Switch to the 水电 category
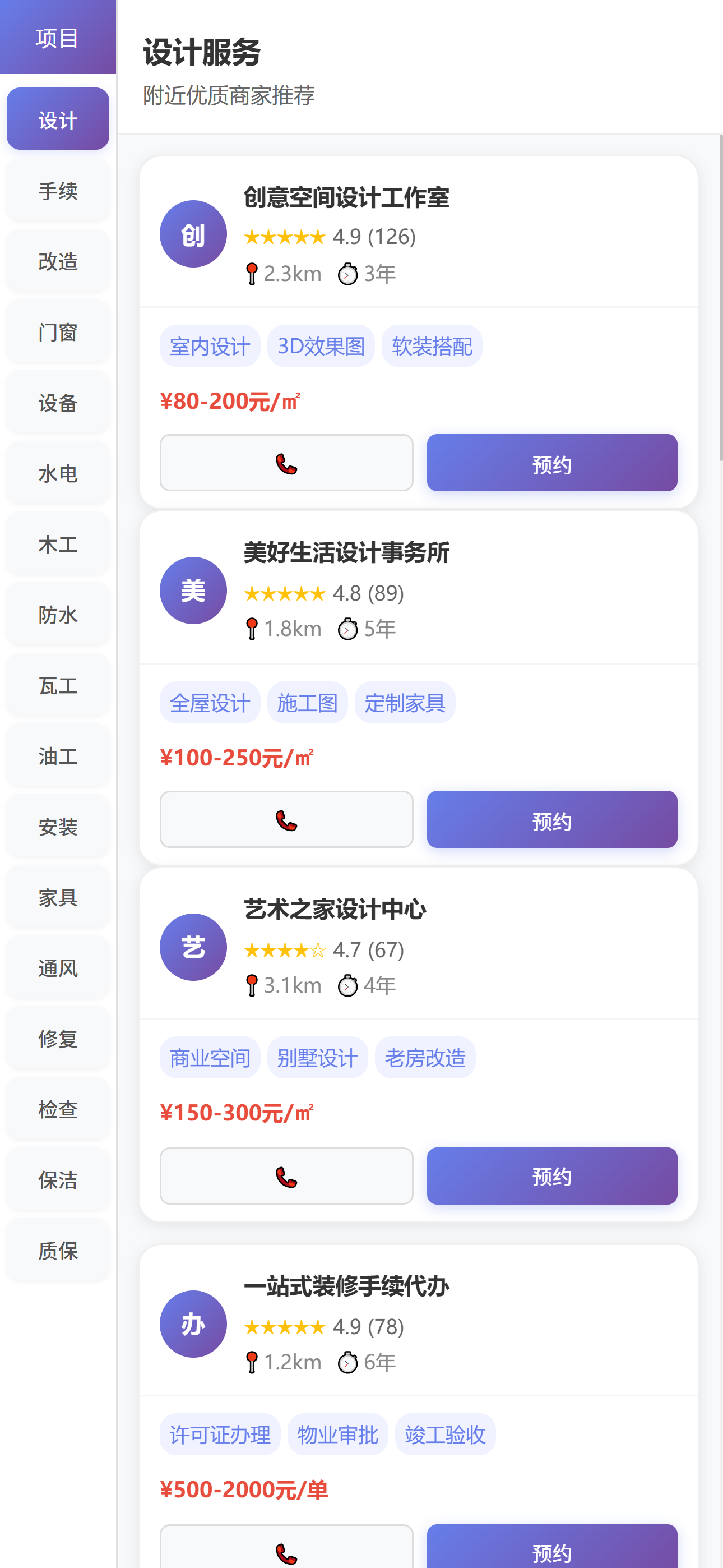 click(58, 473)
